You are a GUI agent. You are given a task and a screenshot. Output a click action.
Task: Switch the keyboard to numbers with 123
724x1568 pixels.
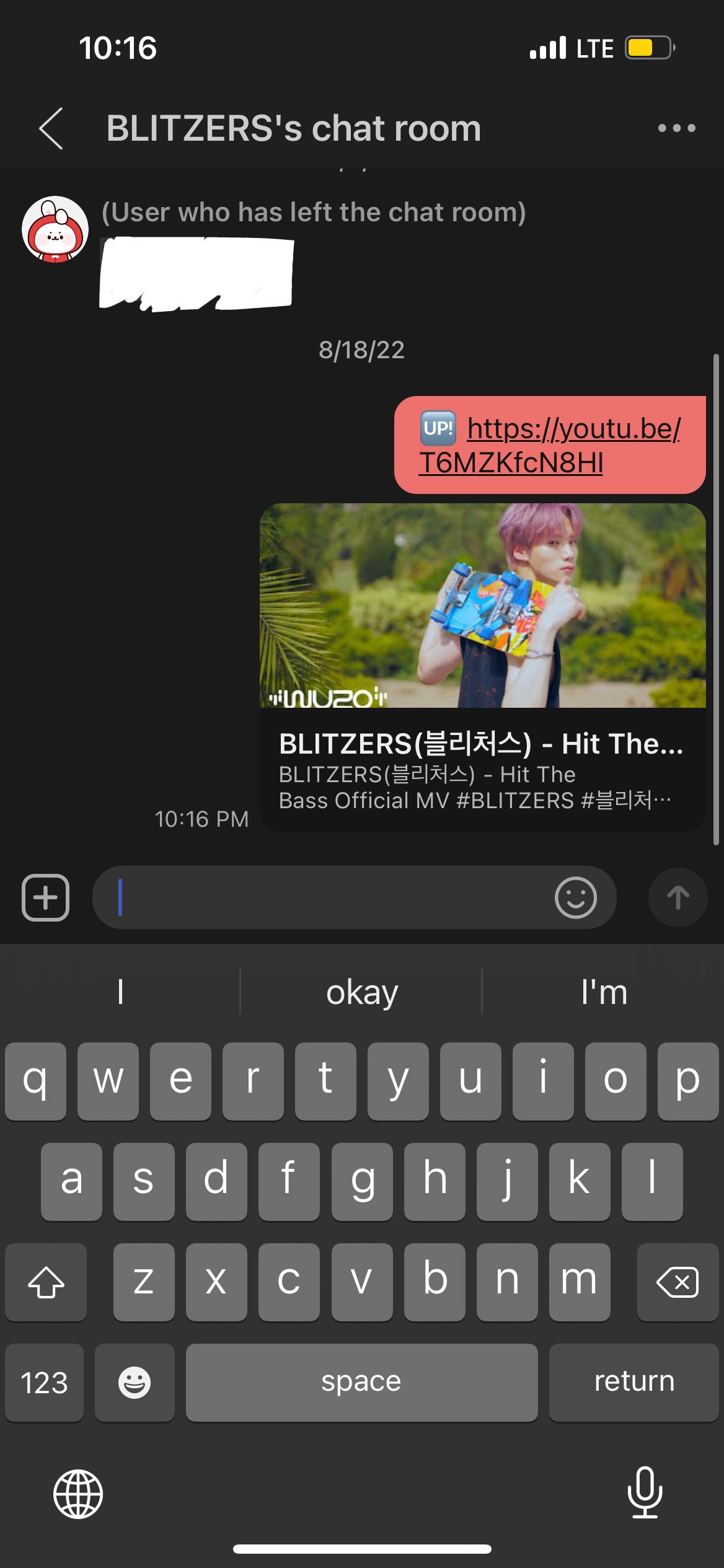click(x=45, y=1381)
